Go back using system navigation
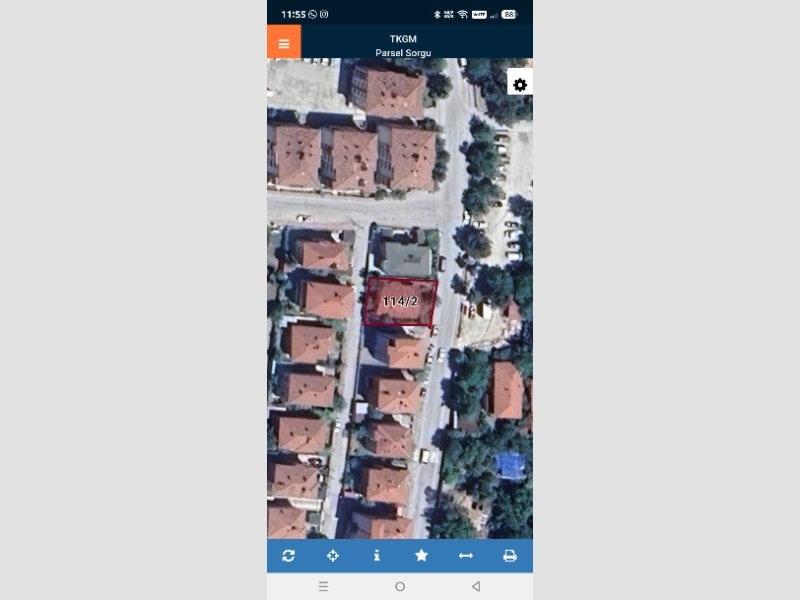Image resolution: width=800 pixels, height=600 pixels. tap(476, 586)
